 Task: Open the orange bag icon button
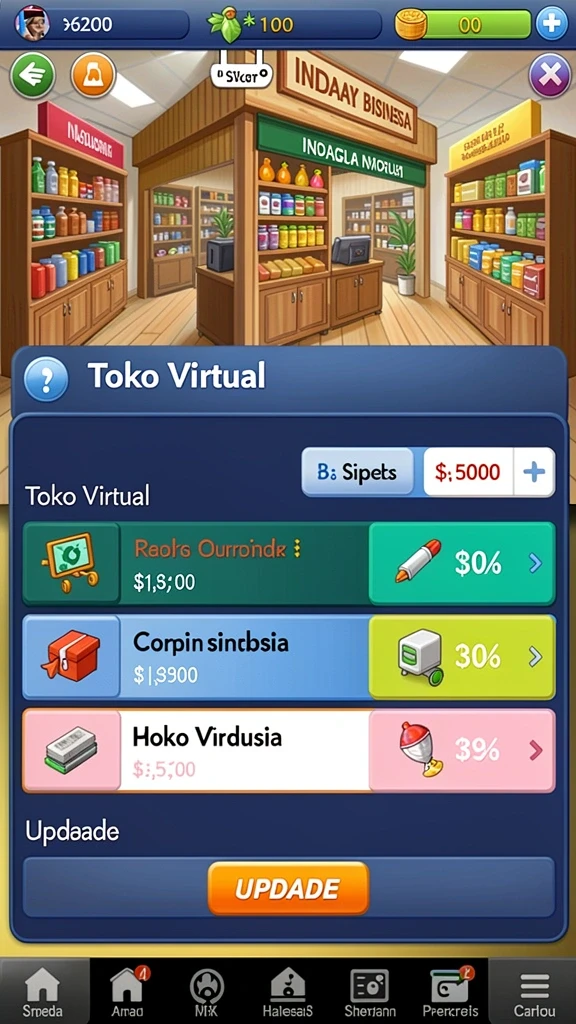coord(93,76)
